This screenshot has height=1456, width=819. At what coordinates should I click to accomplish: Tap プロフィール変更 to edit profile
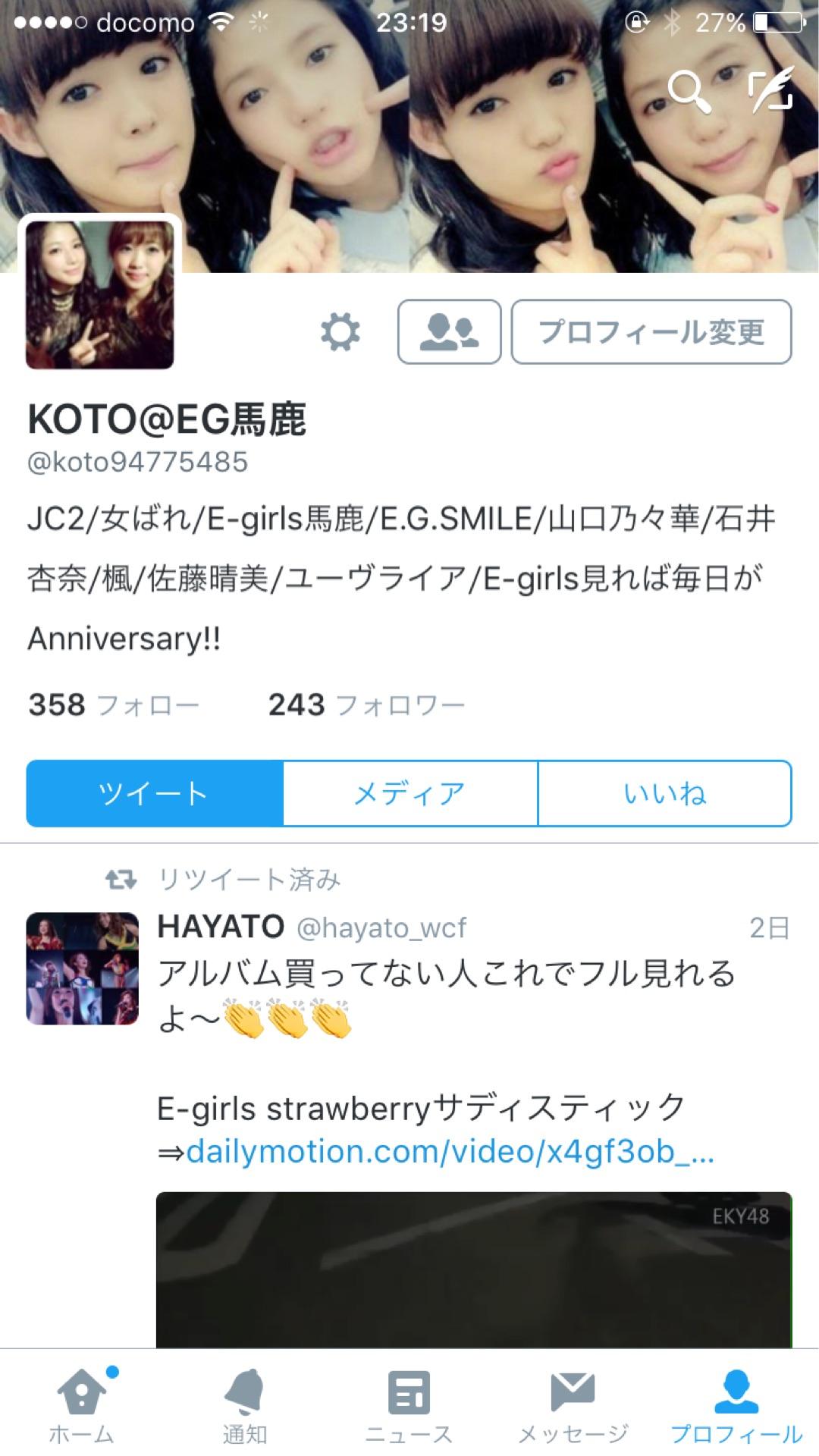click(651, 332)
